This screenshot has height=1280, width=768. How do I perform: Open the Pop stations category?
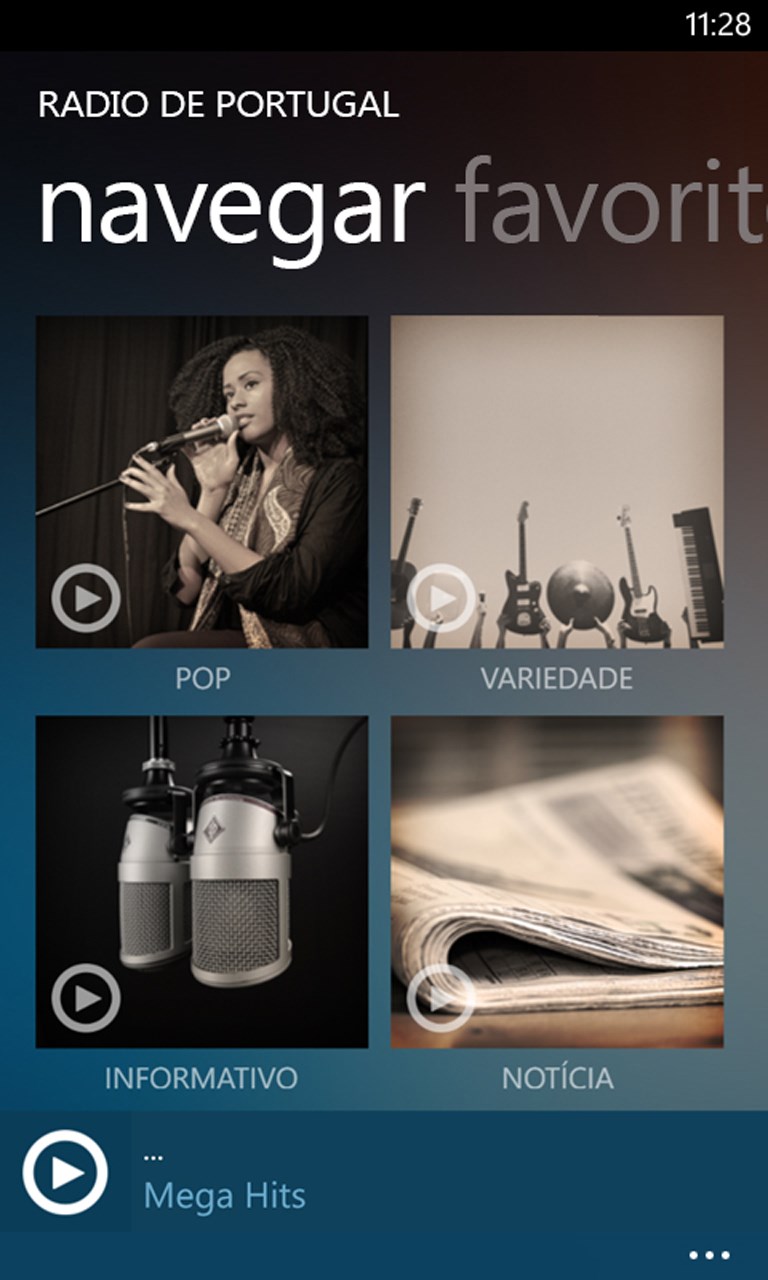202,482
